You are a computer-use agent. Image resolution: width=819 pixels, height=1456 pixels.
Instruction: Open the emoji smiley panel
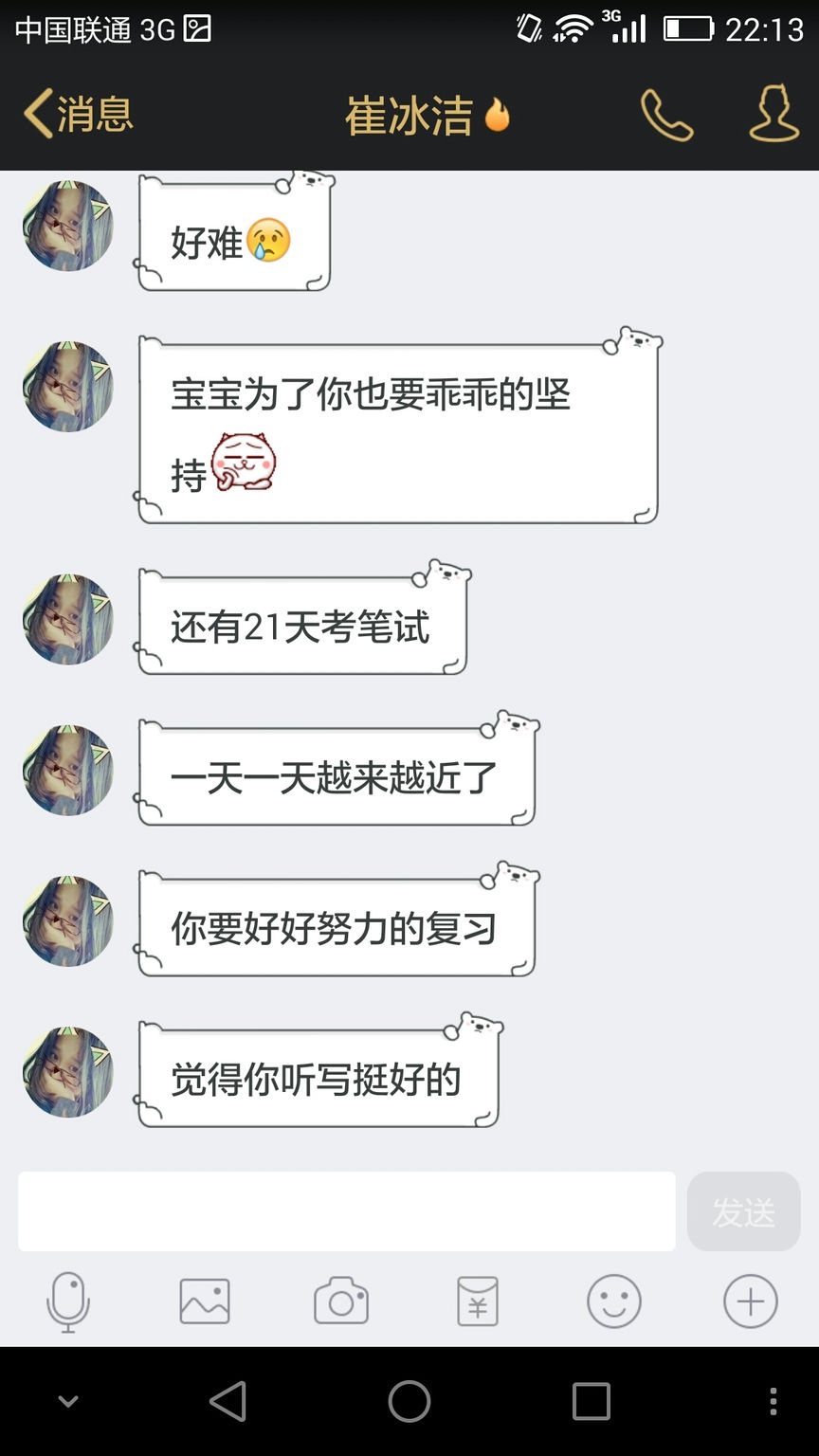point(614,1301)
